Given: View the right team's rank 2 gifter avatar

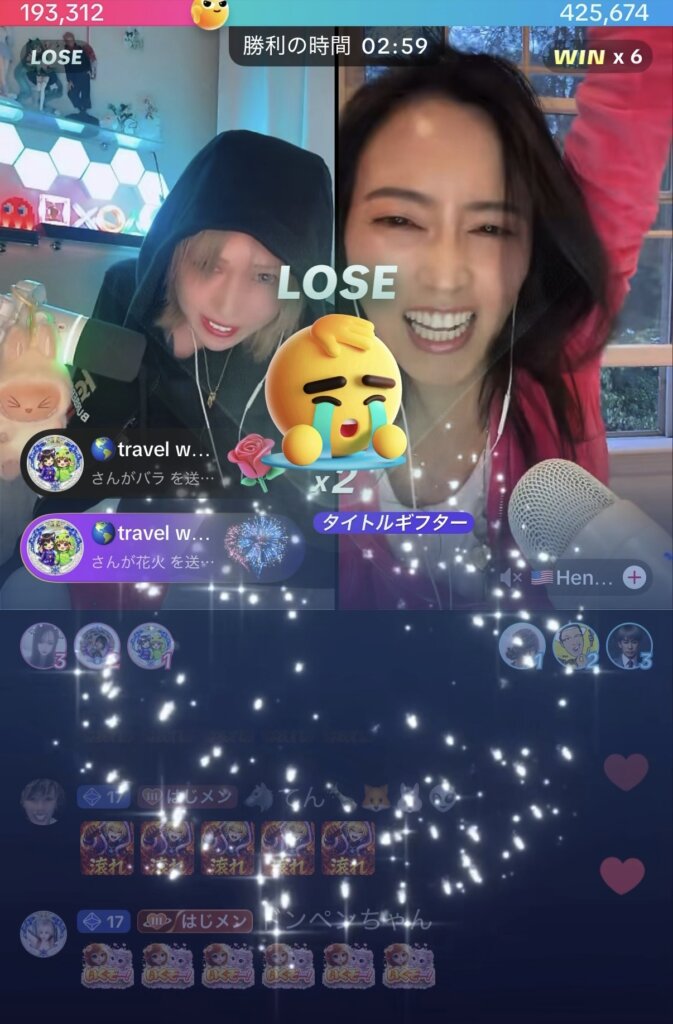Looking at the screenshot, I should (575, 645).
